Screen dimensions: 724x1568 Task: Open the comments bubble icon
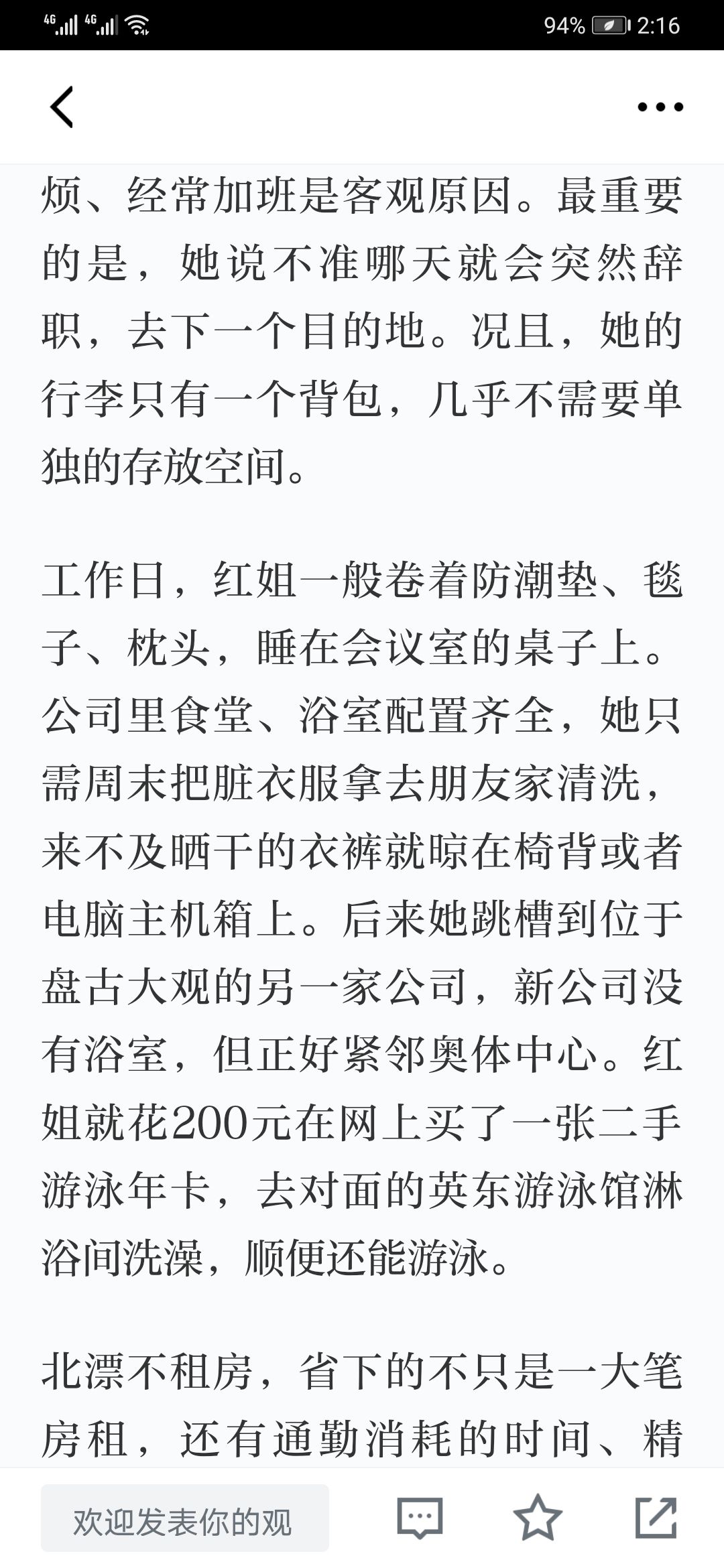point(420,1517)
